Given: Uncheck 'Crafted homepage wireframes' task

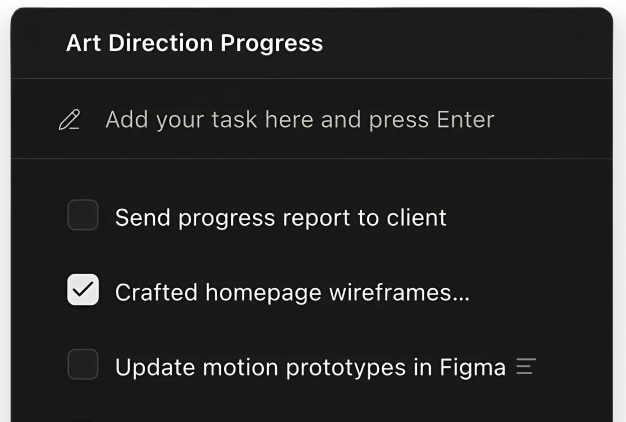Looking at the screenshot, I should [83, 290].
